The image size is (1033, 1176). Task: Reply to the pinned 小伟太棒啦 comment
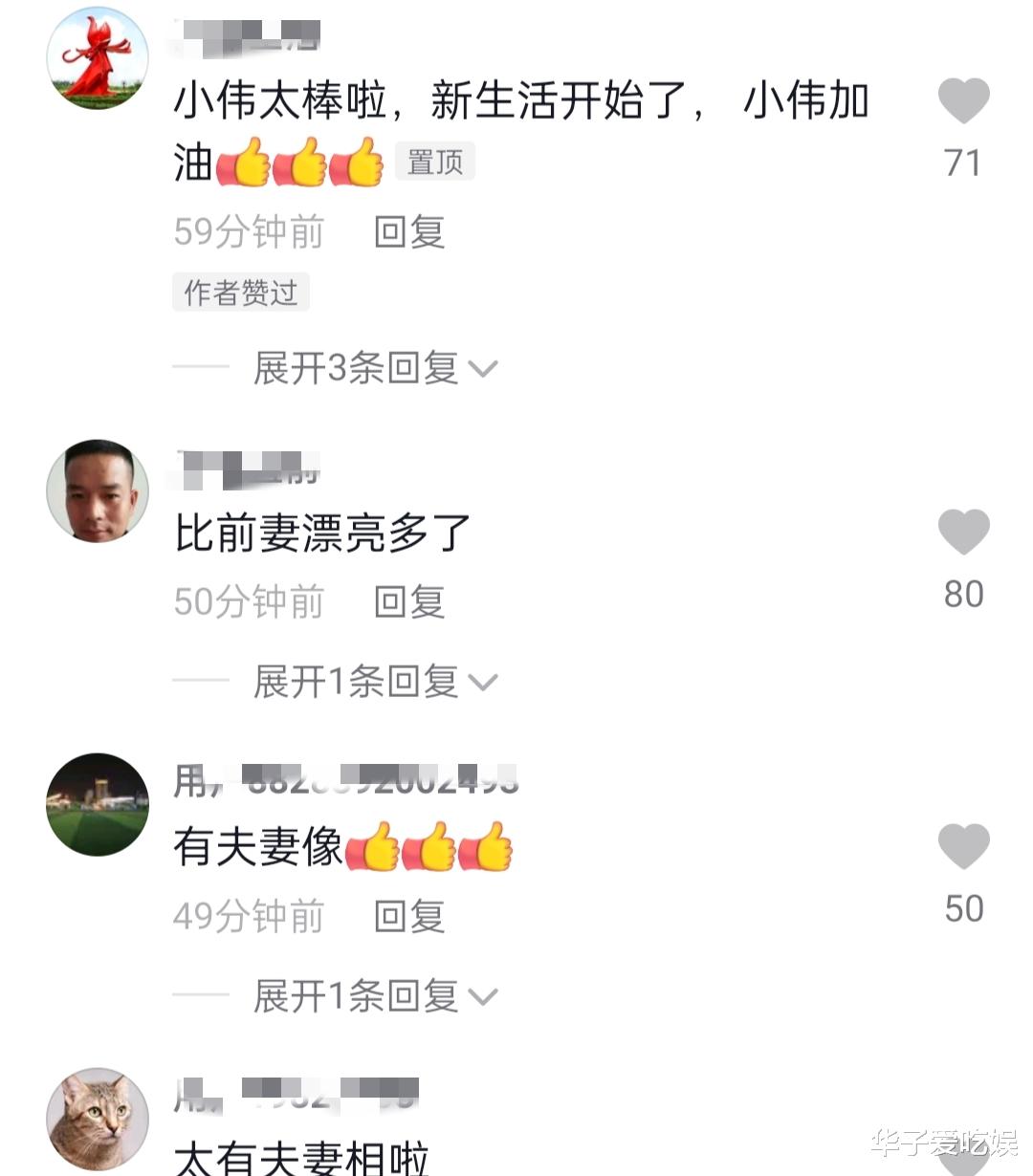pos(409,231)
